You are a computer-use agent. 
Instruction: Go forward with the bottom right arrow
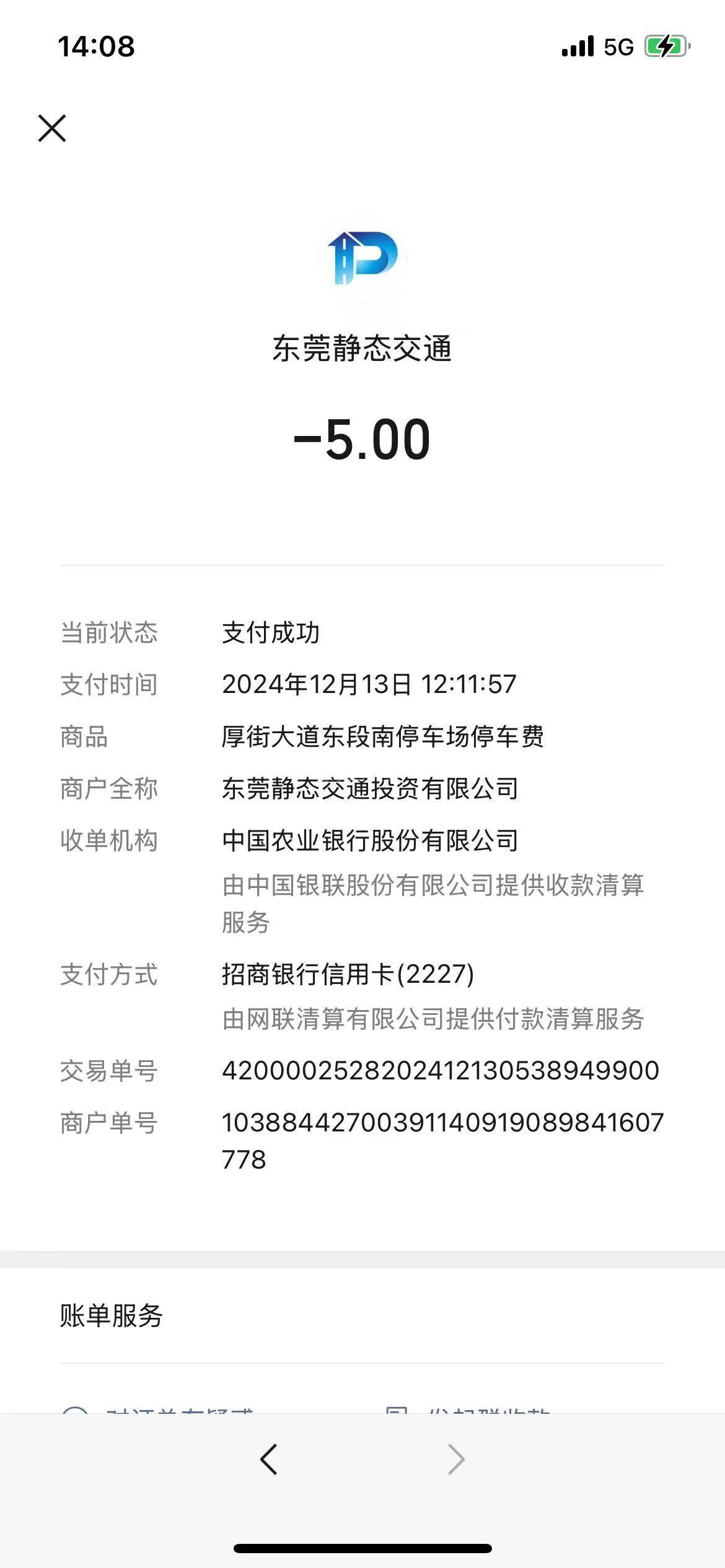(x=456, y=1460)
